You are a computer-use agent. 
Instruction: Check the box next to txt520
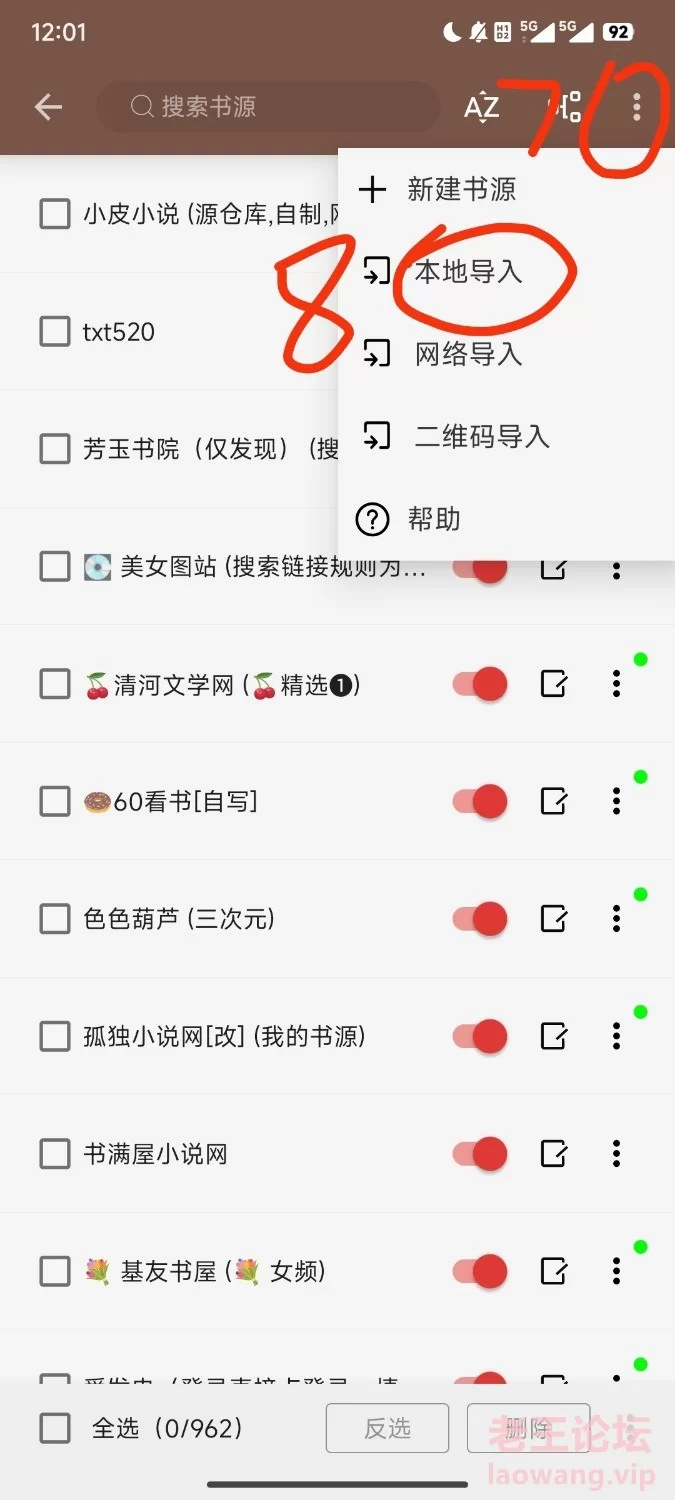point(55,332)
